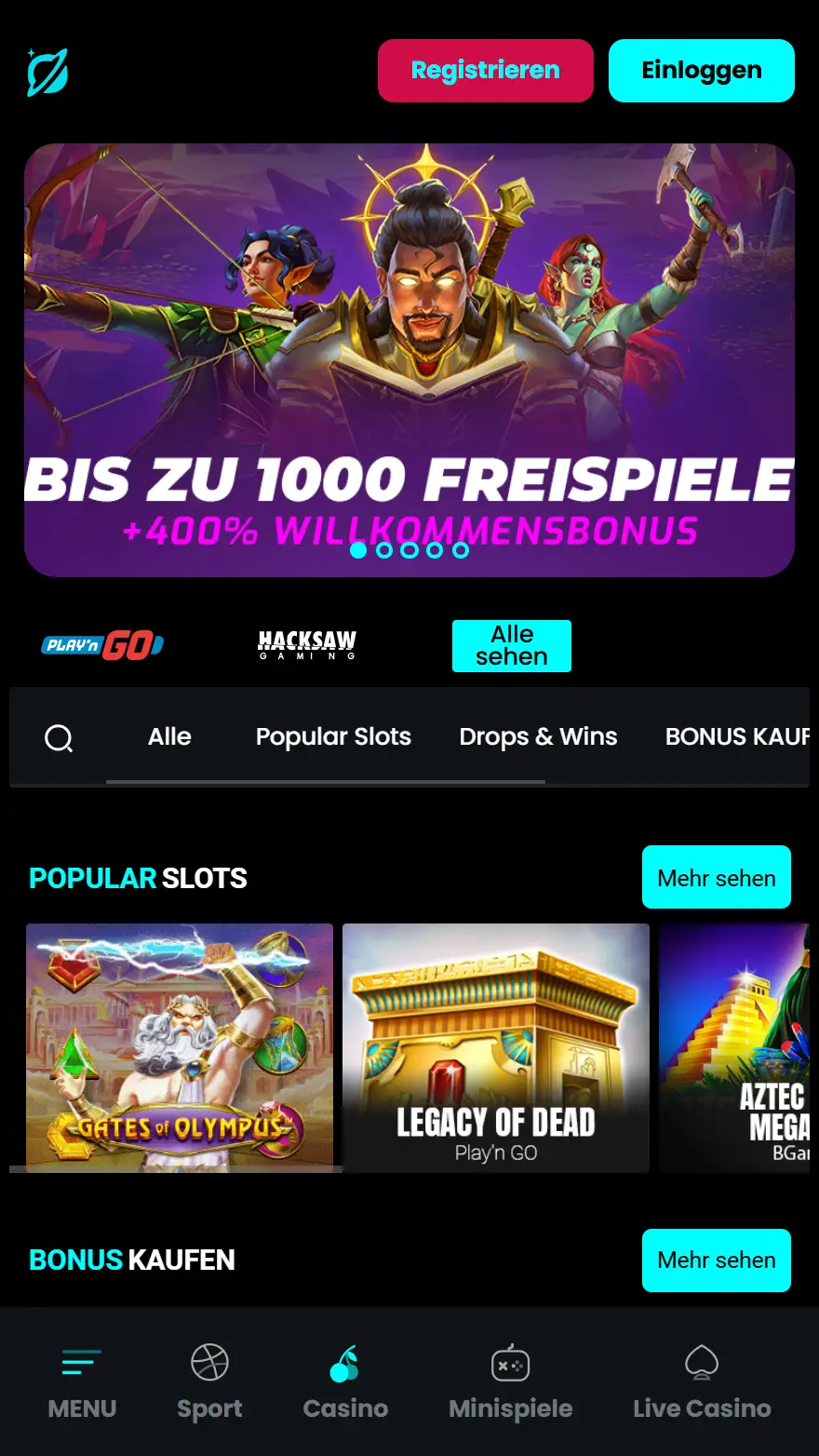Switch to the Drops & Wins tab
The height and width of the screenshot is (1456, 819).
click(x=538, y=736)
